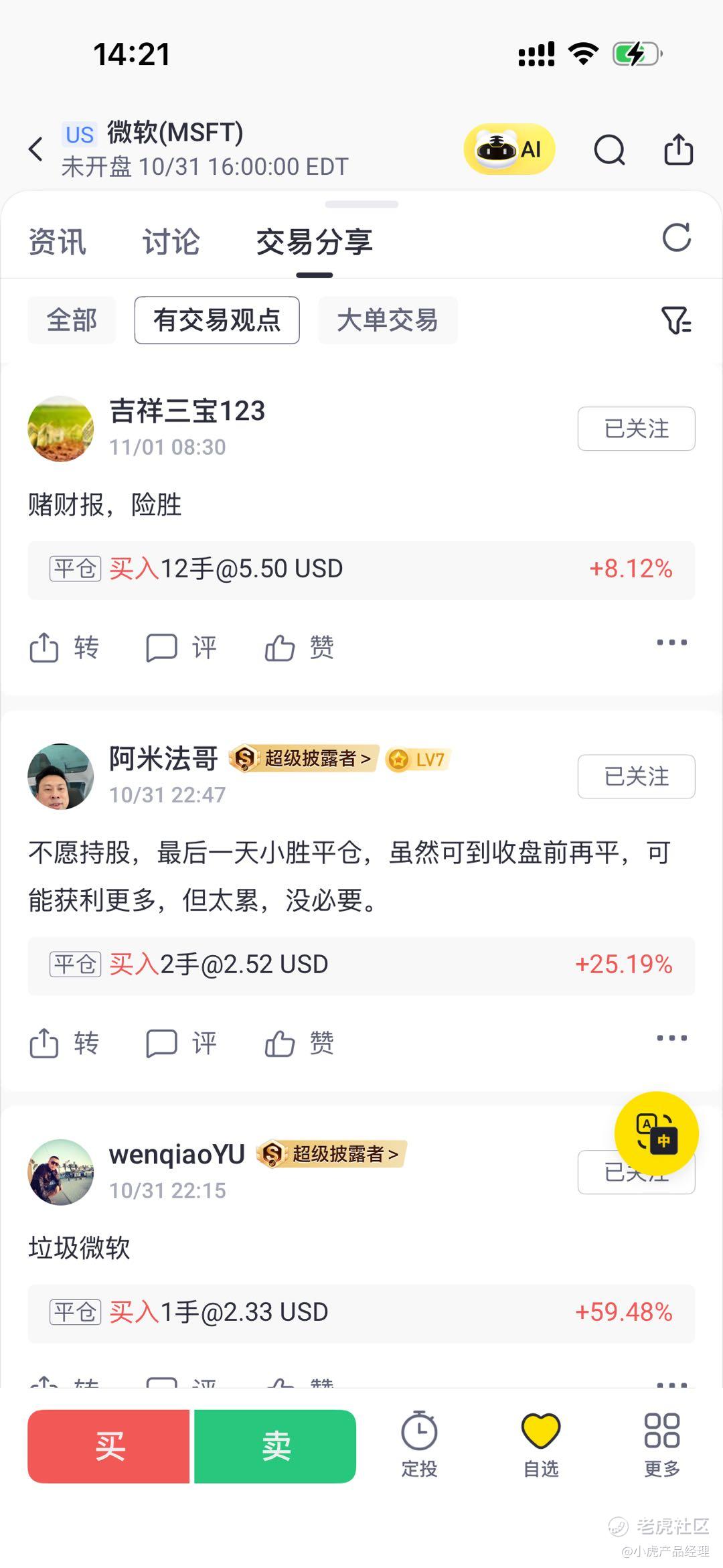View 阿米法哥's profile avatar

61,776
